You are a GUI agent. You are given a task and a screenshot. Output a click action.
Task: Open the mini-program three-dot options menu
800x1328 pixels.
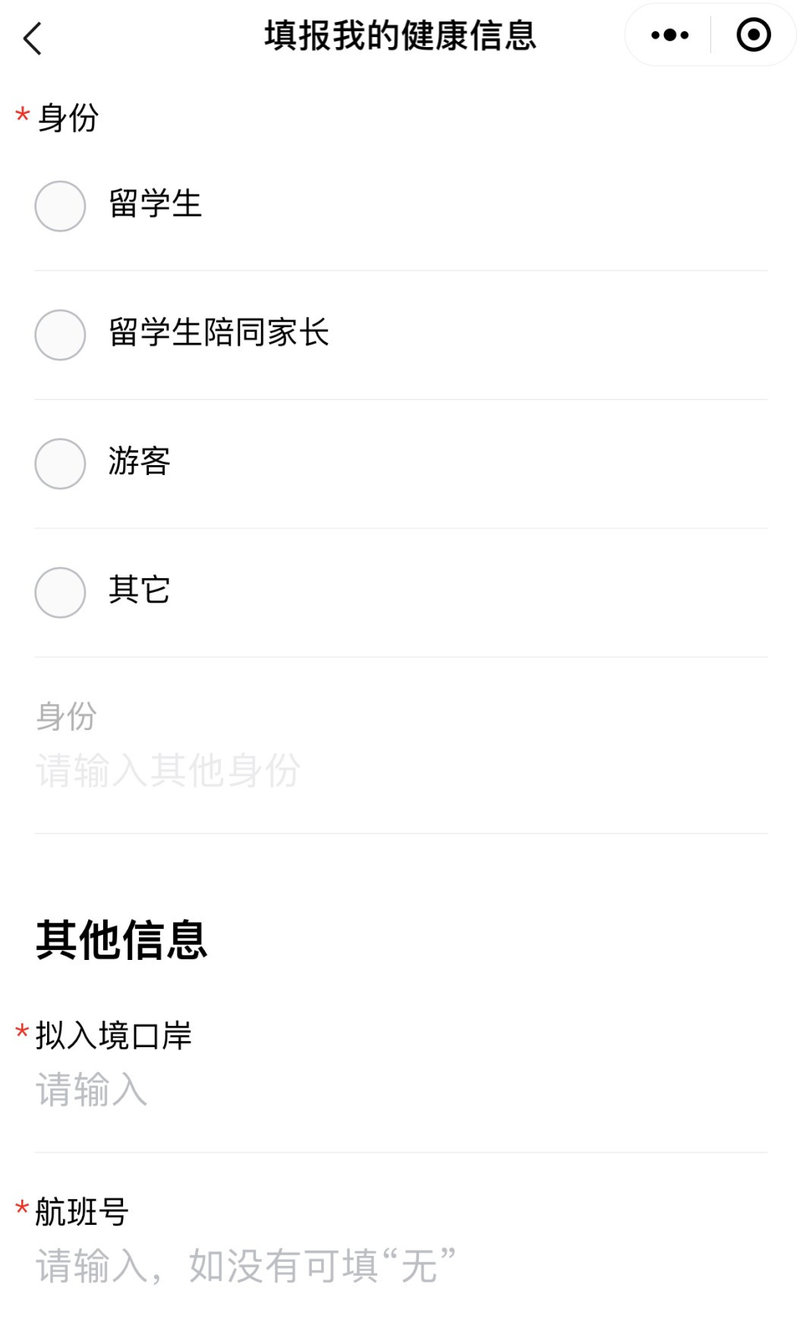click(x=668, y=34)
